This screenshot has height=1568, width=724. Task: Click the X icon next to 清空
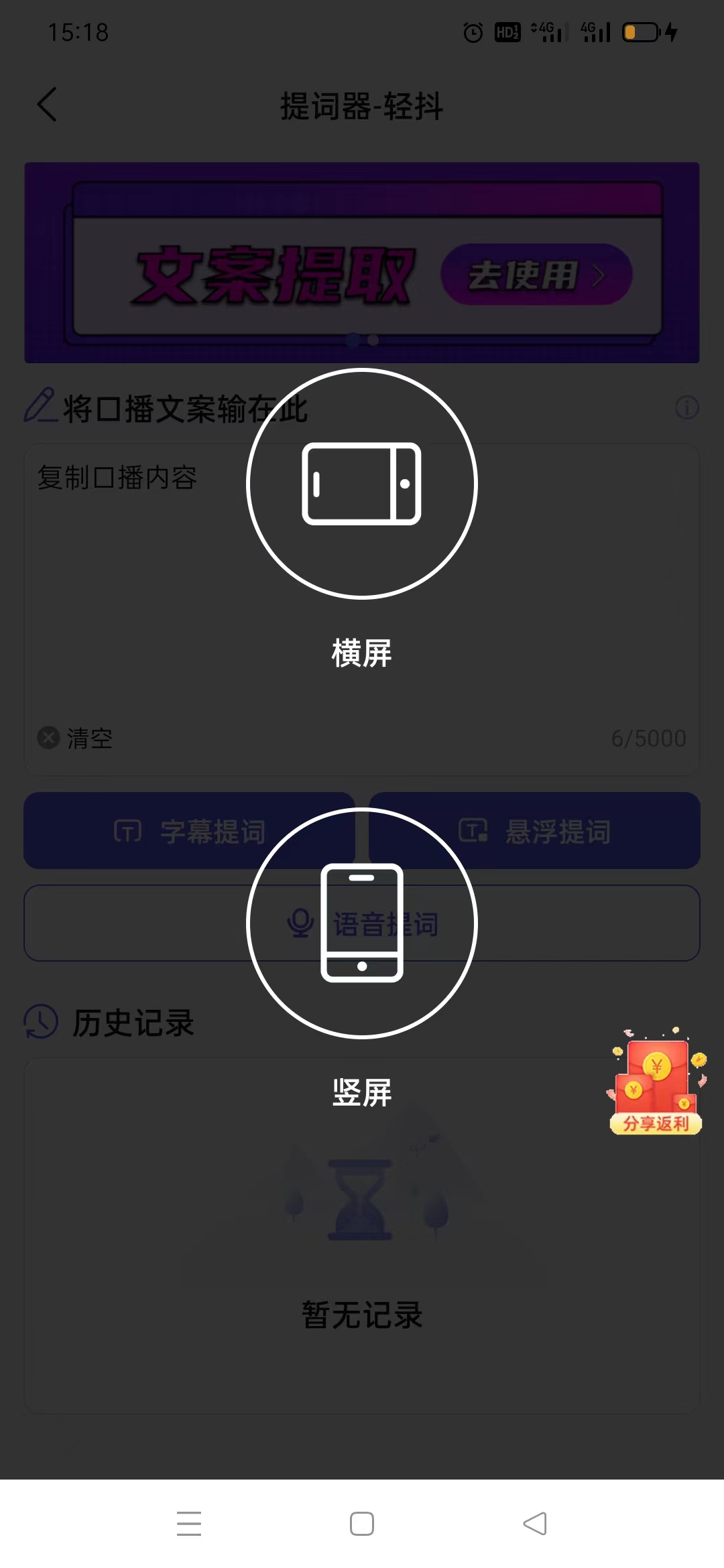[48, 738]
